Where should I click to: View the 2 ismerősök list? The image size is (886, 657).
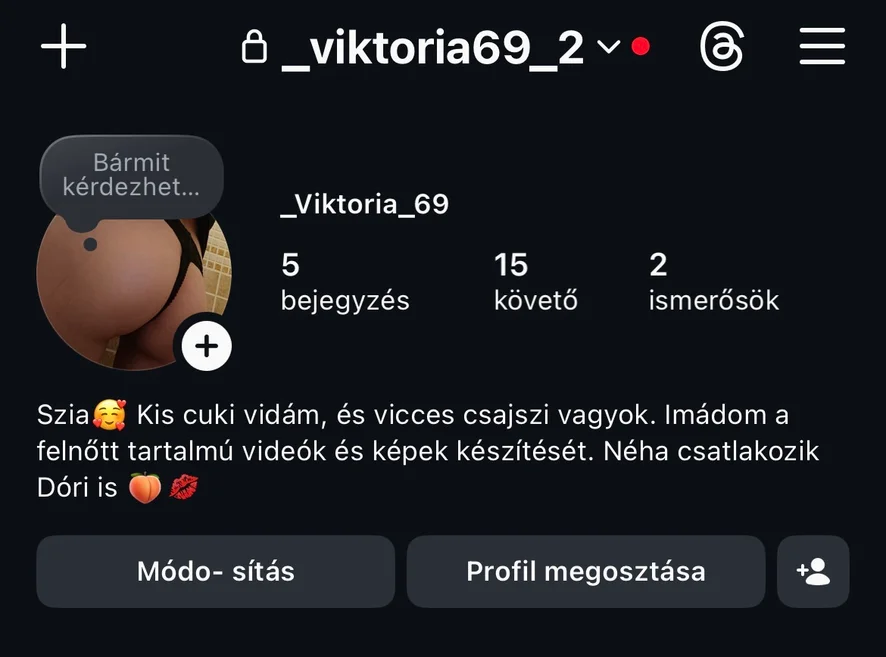[713, 282]
